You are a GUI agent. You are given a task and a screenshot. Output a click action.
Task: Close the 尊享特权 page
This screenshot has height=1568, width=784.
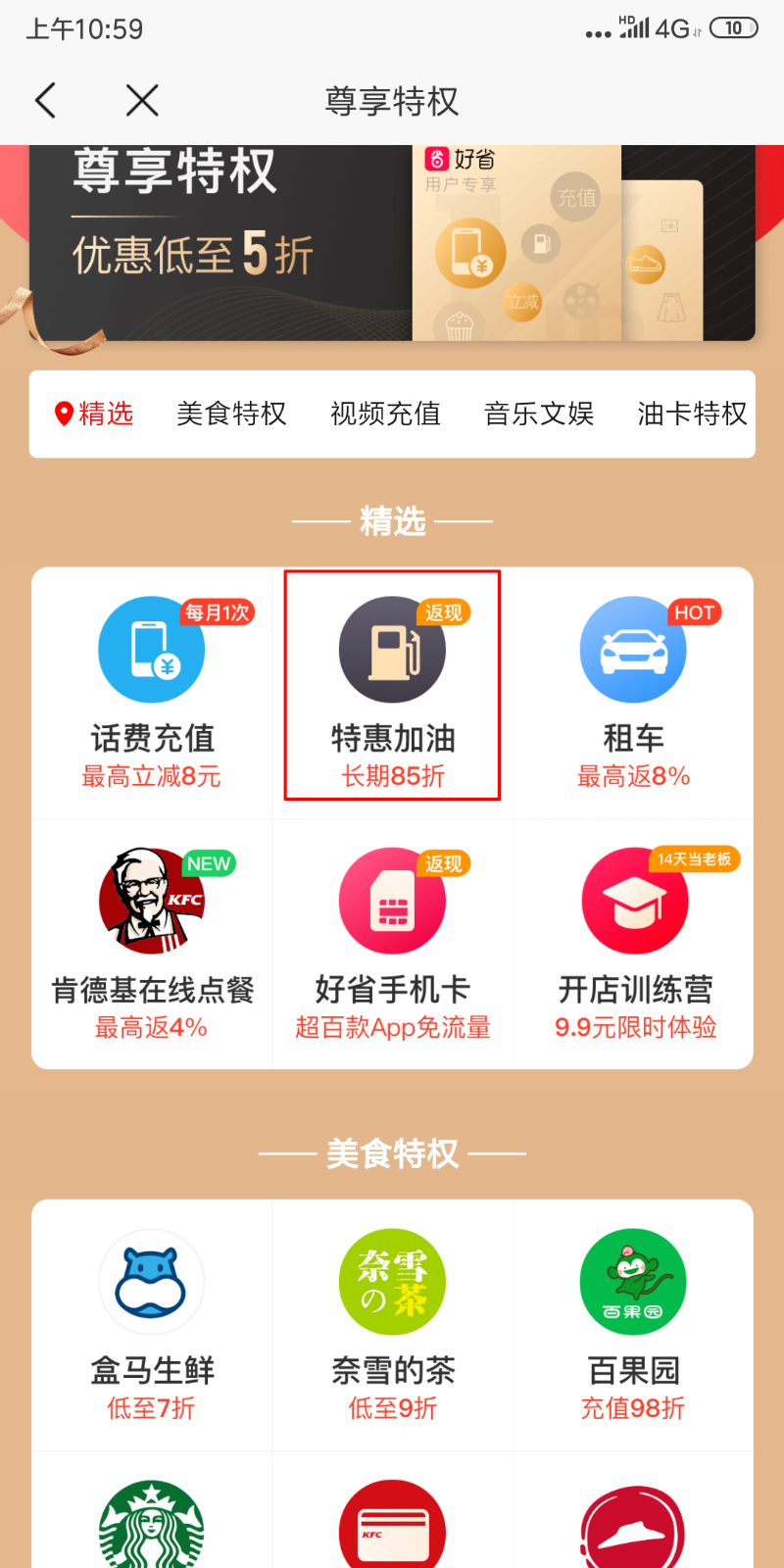[x=142, y=100]
